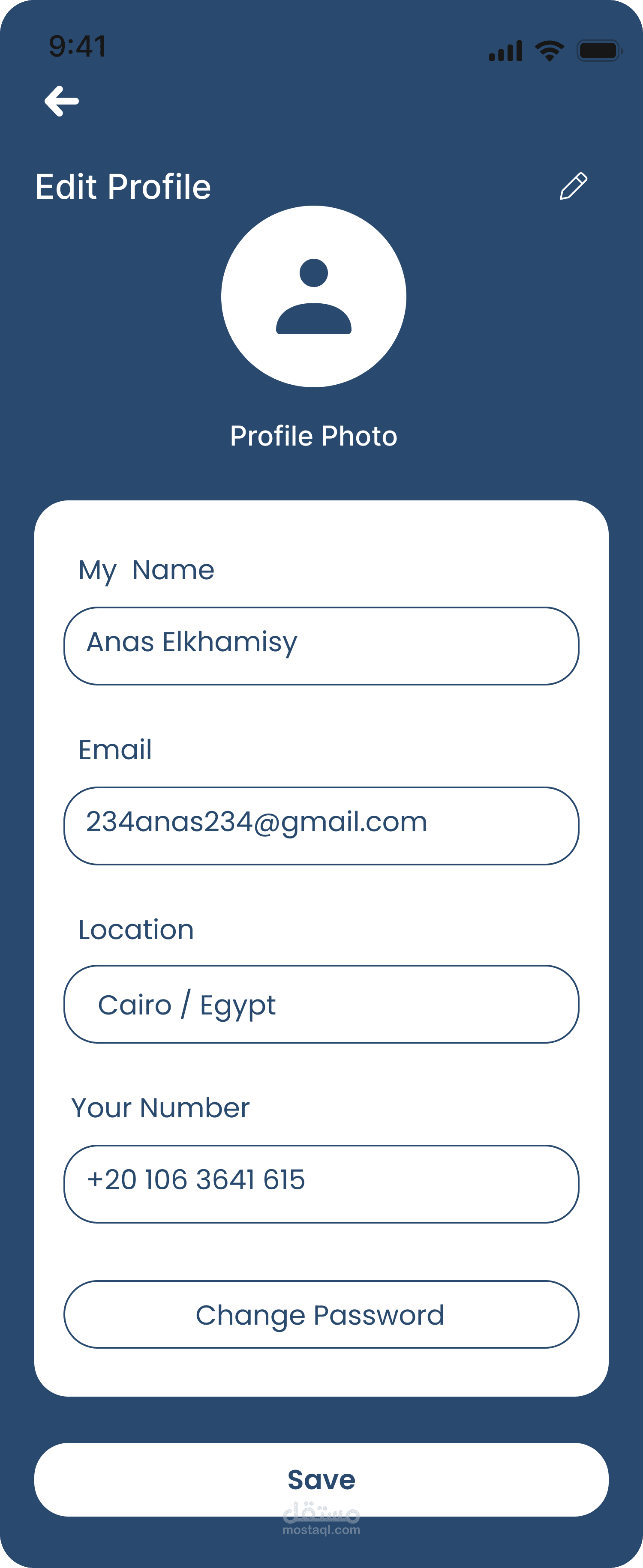Viewport: 643px width, 1568px height.
Task: Change the profile photo avatar
Action: (314, 296)
